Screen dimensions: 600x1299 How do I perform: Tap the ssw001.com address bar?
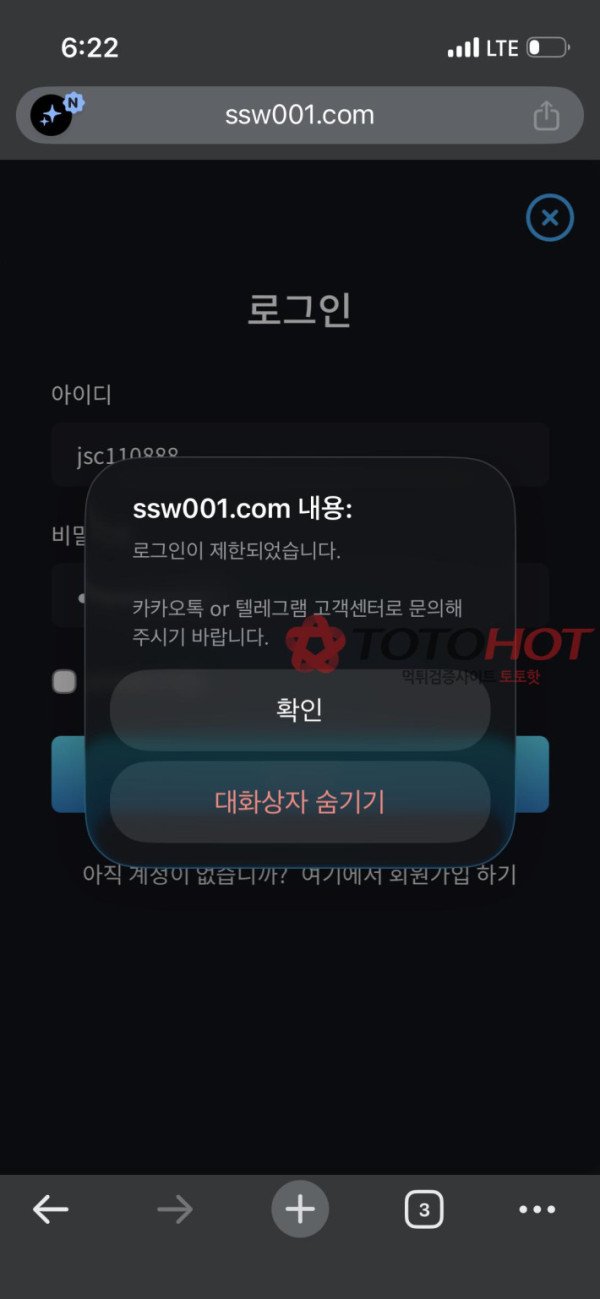300,115
